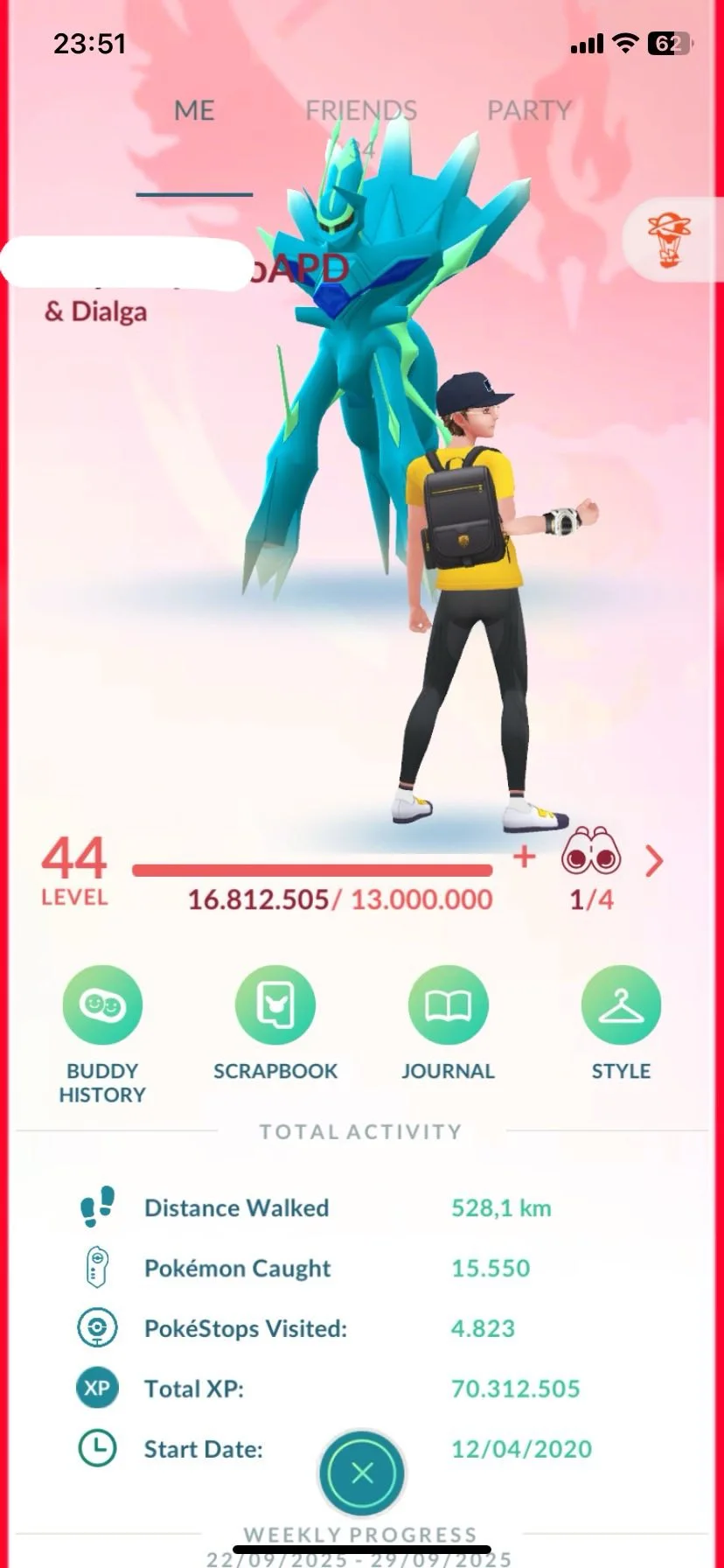Switch to the Friends tab
Viewport: 724px width, 1568px height.
pos(360,111)
